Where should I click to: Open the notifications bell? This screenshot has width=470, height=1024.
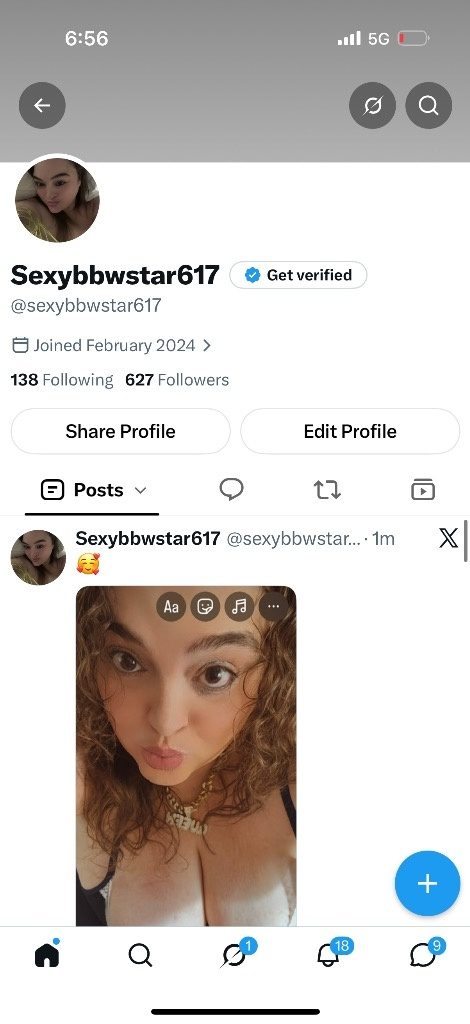329,954
